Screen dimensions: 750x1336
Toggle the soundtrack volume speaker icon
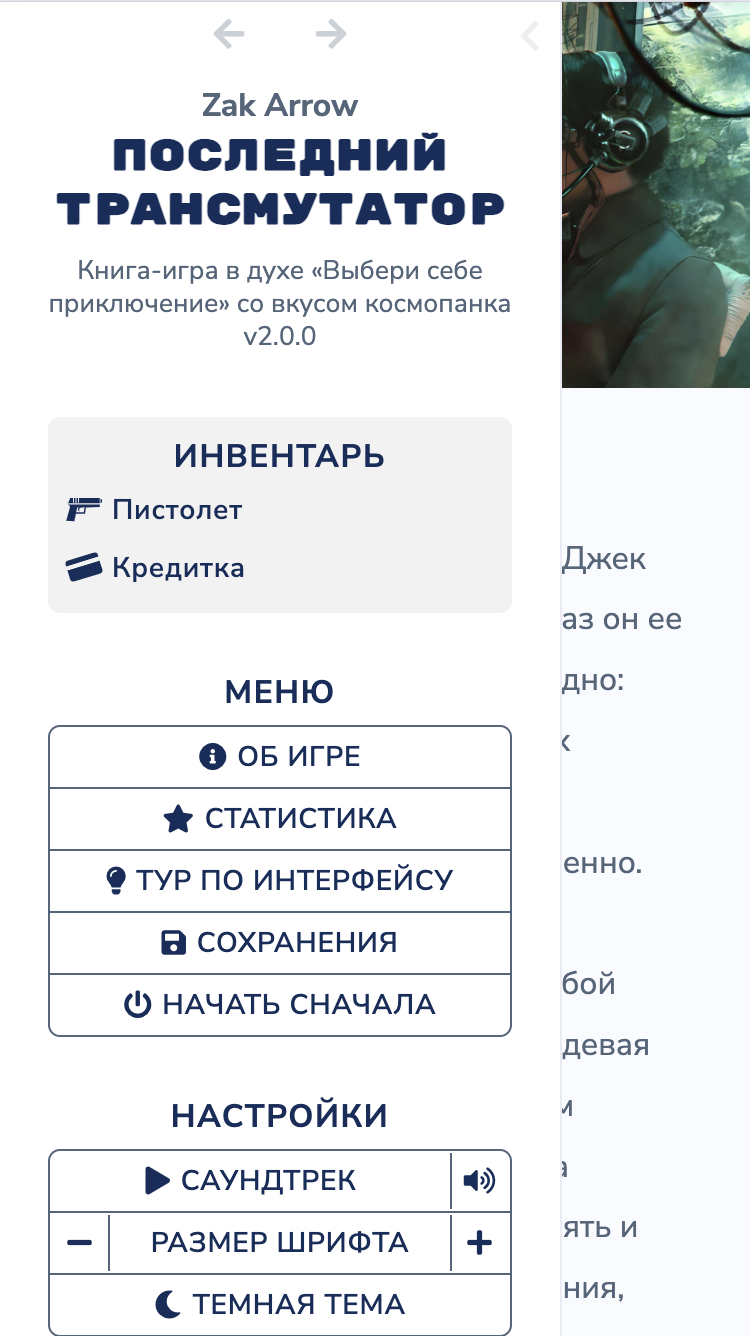click(480, 1181)
